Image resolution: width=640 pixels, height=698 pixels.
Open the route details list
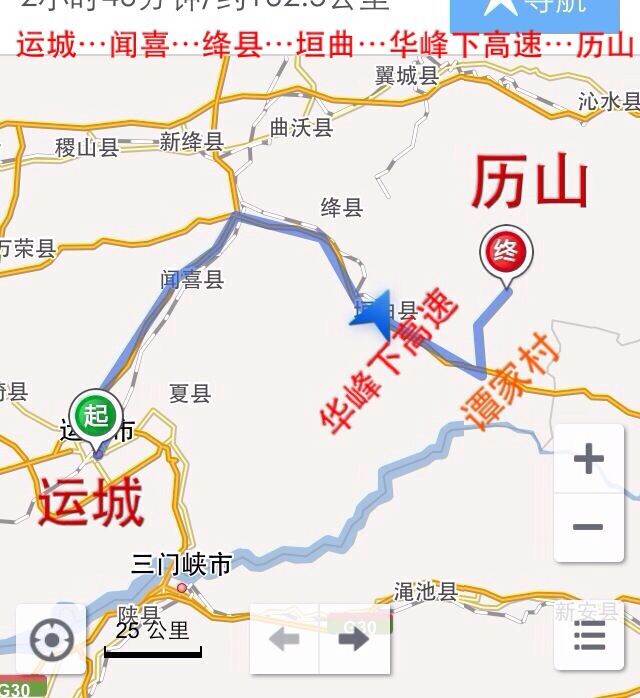(590, 636)
